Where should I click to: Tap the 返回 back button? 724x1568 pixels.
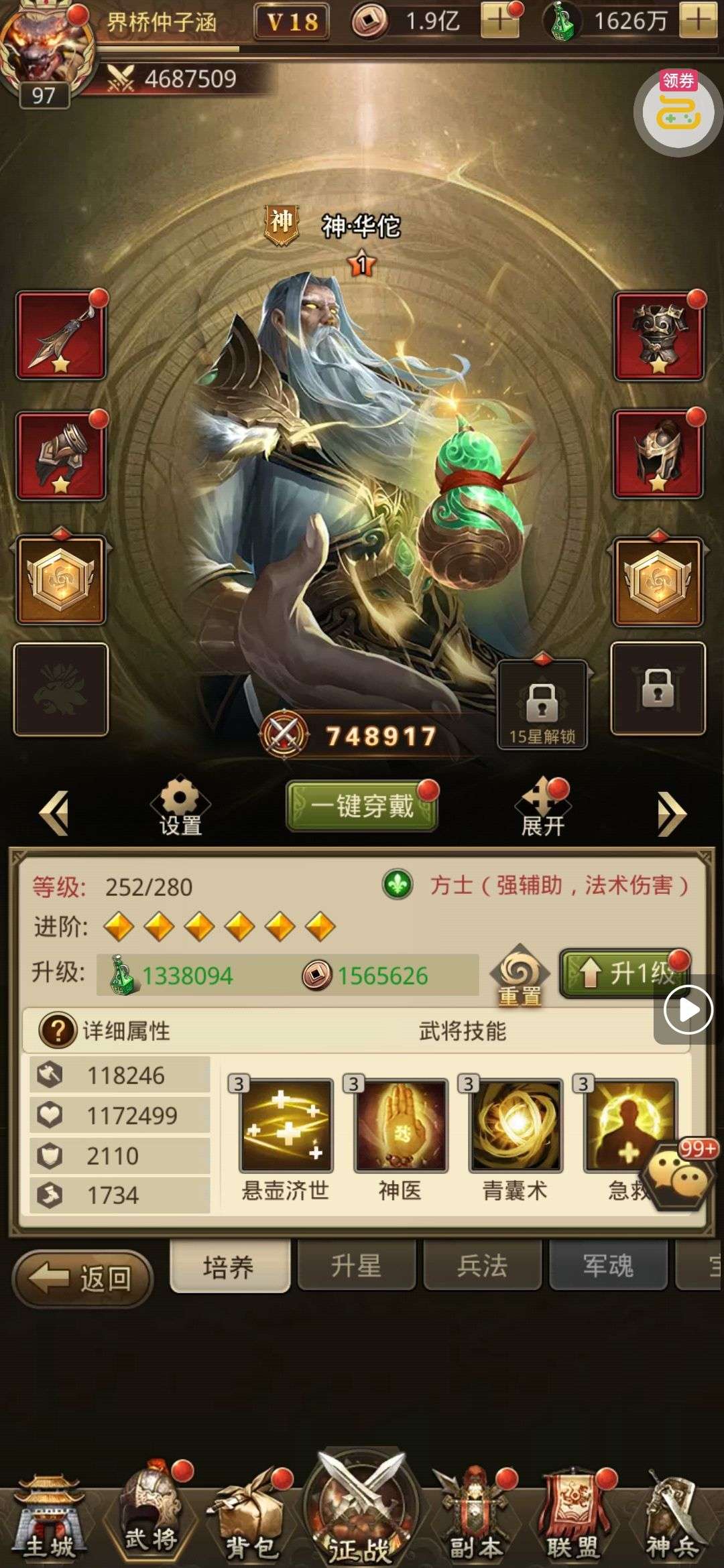83,1279
